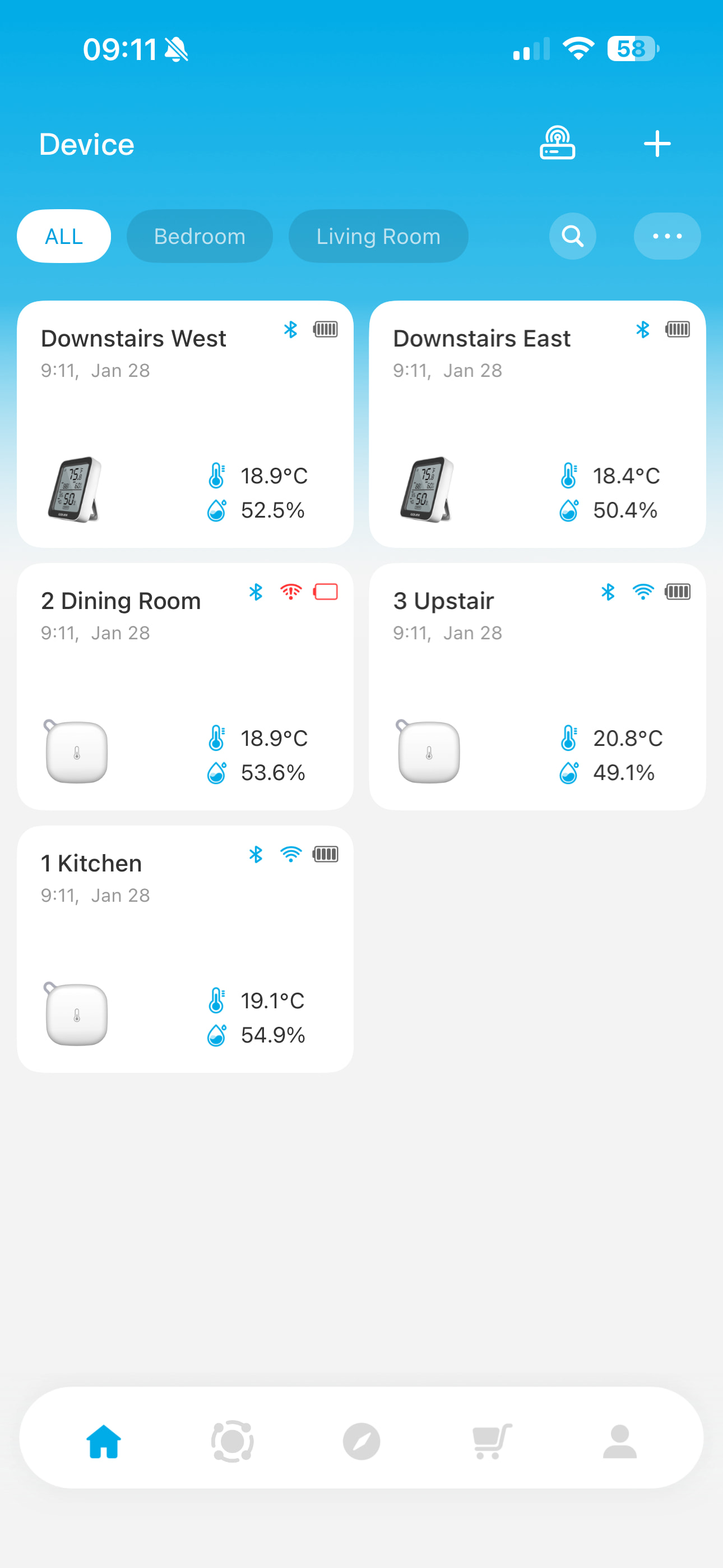Add a new device
Viewport: 723px width, 1568px height.
657,144
